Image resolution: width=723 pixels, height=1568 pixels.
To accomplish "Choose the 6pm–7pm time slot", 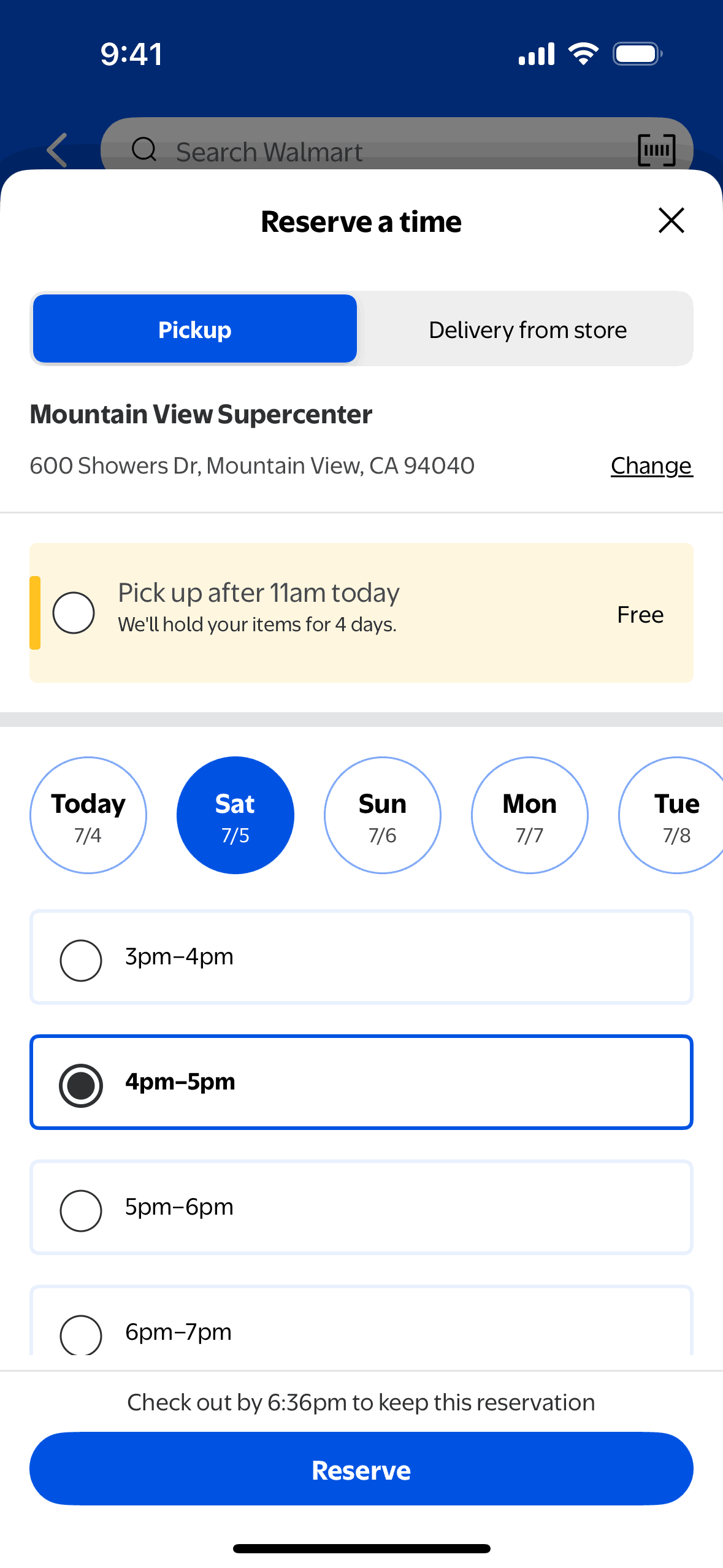I will pyautogui.click(x=361, y=1329).
